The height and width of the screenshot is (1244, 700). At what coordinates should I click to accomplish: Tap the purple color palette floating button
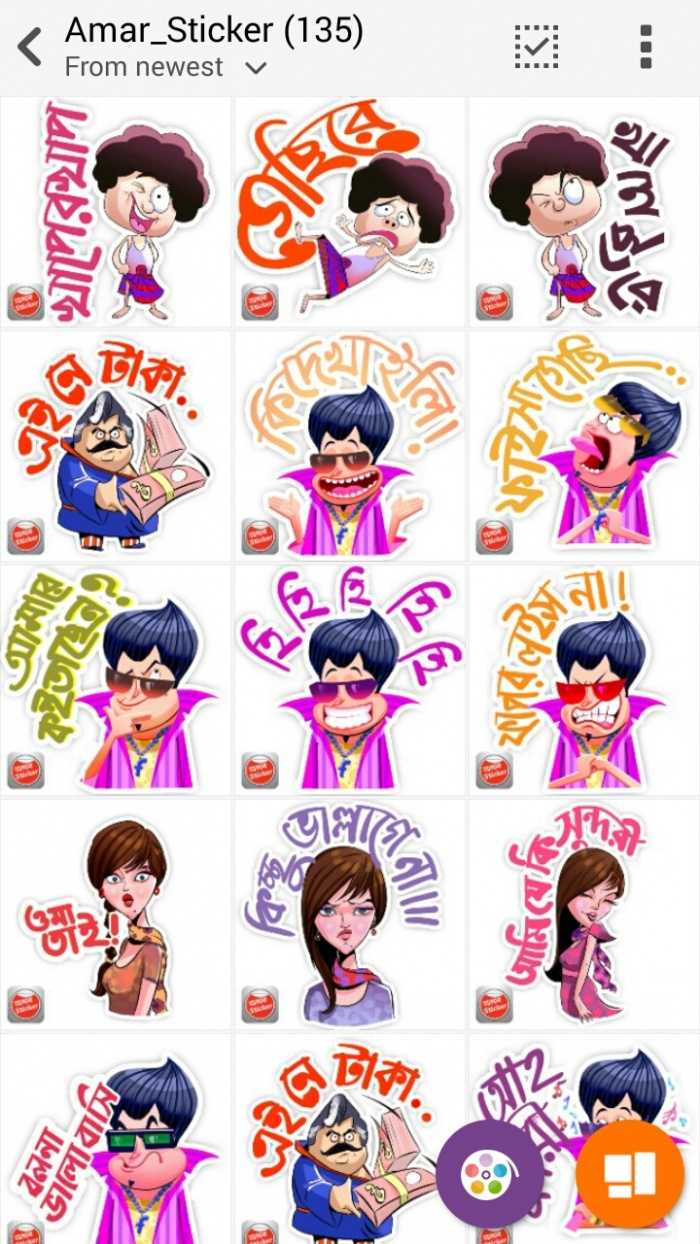pyautogui.click(x=489, y=1173)
